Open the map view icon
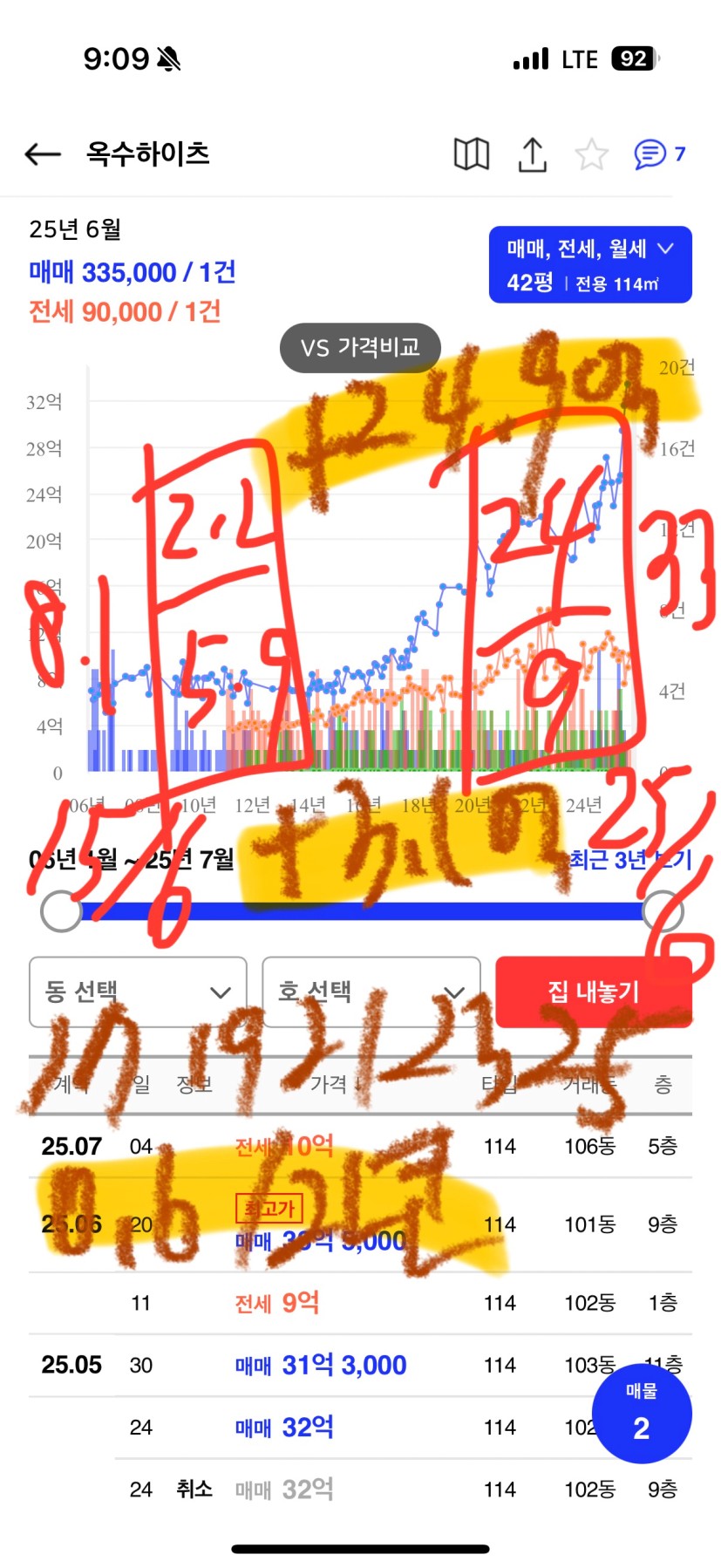This screenshot has height=1568, width=721. tap(472, 154)
